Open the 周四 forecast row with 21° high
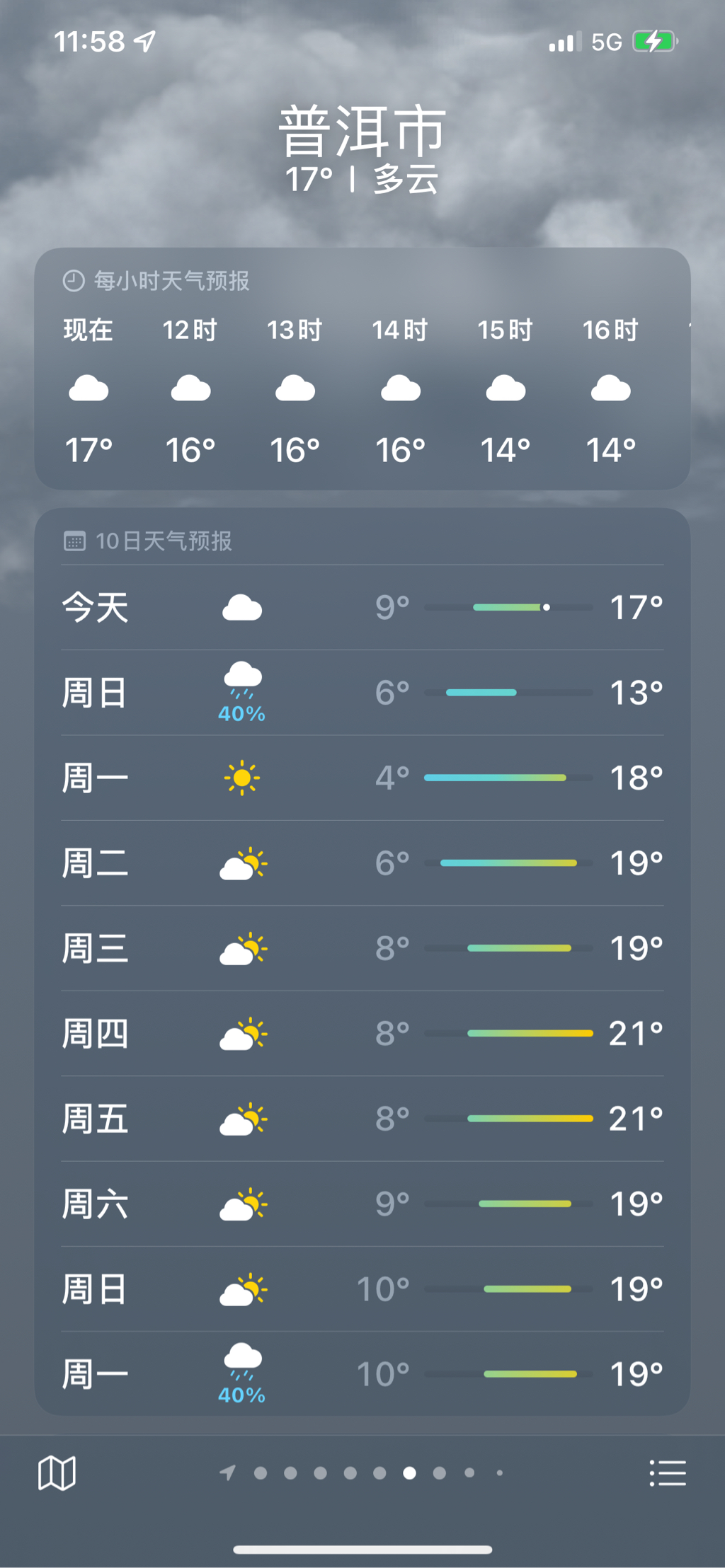Screen dimensions: 725x1568 coord(362,1034)
